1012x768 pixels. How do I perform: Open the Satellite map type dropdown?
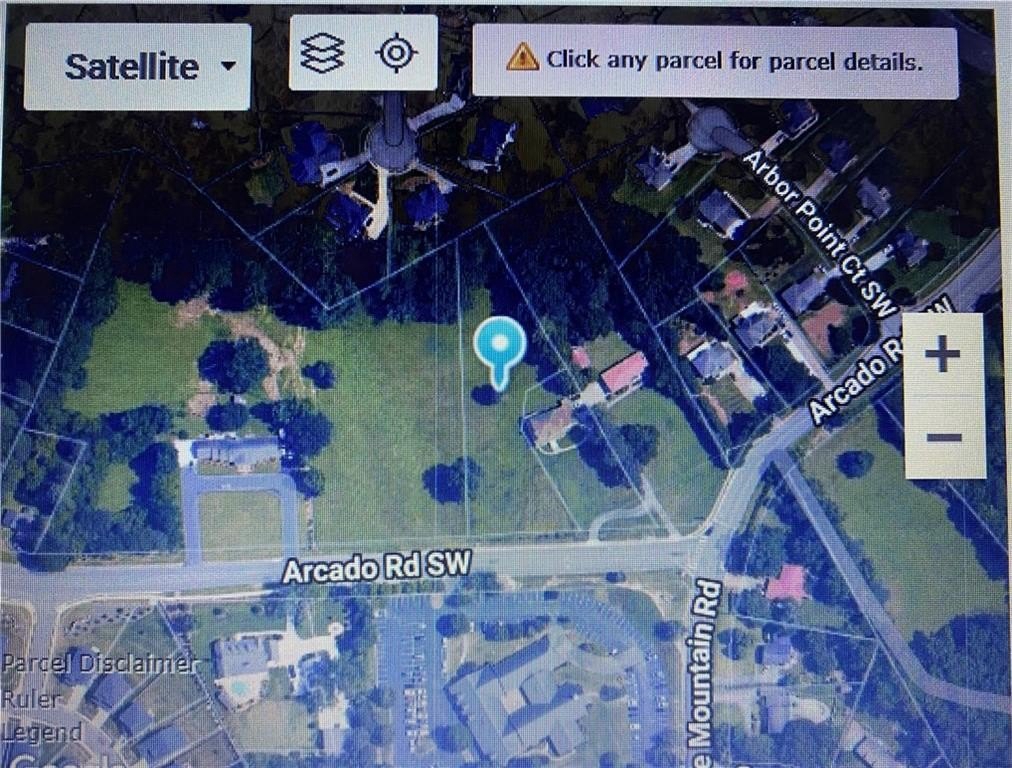pos(138,67)
